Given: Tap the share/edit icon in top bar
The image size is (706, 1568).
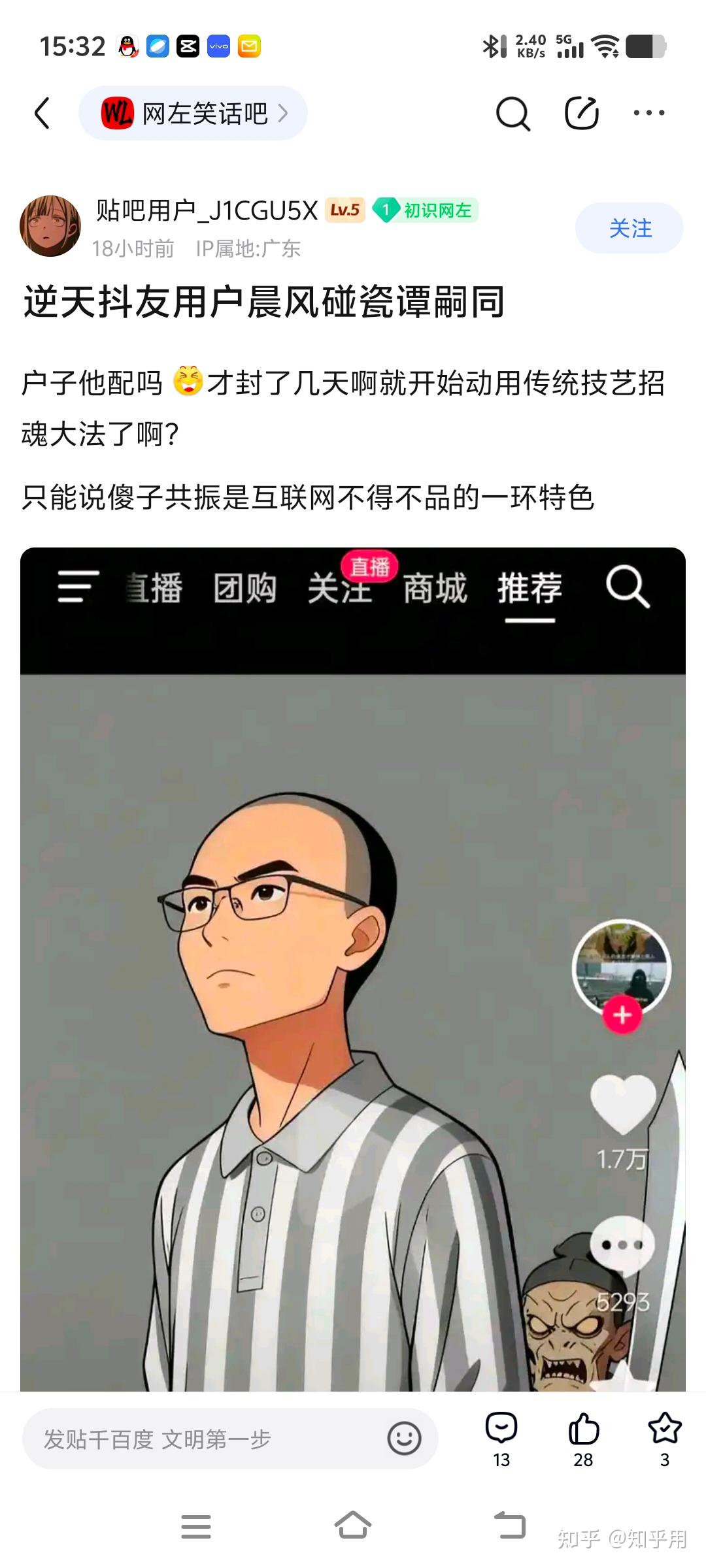Looking at the screenshot, I should pos(581,113).
